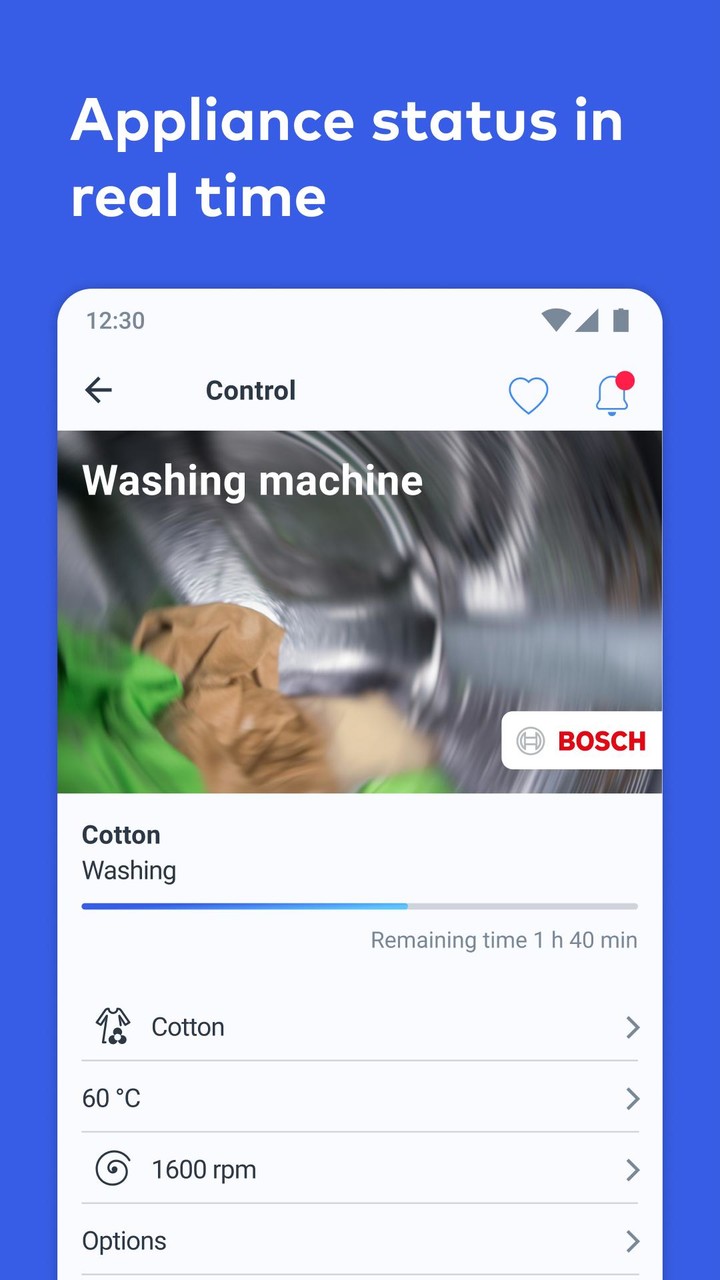
Task: Tap the spin speed spiral icon
Action: tap(113, 1169)
